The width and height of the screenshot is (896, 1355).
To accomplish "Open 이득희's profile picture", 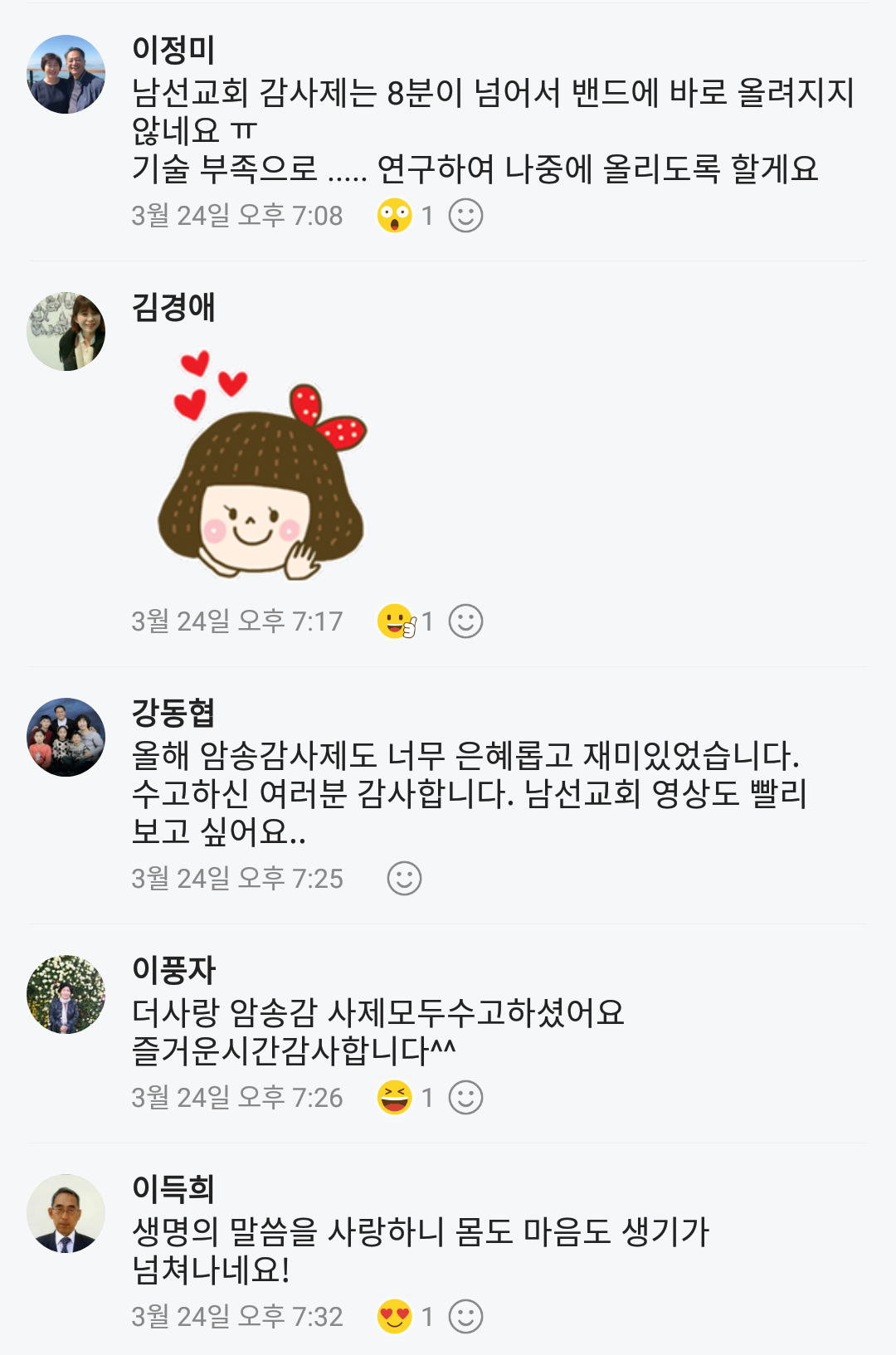I will [66, 1213].
